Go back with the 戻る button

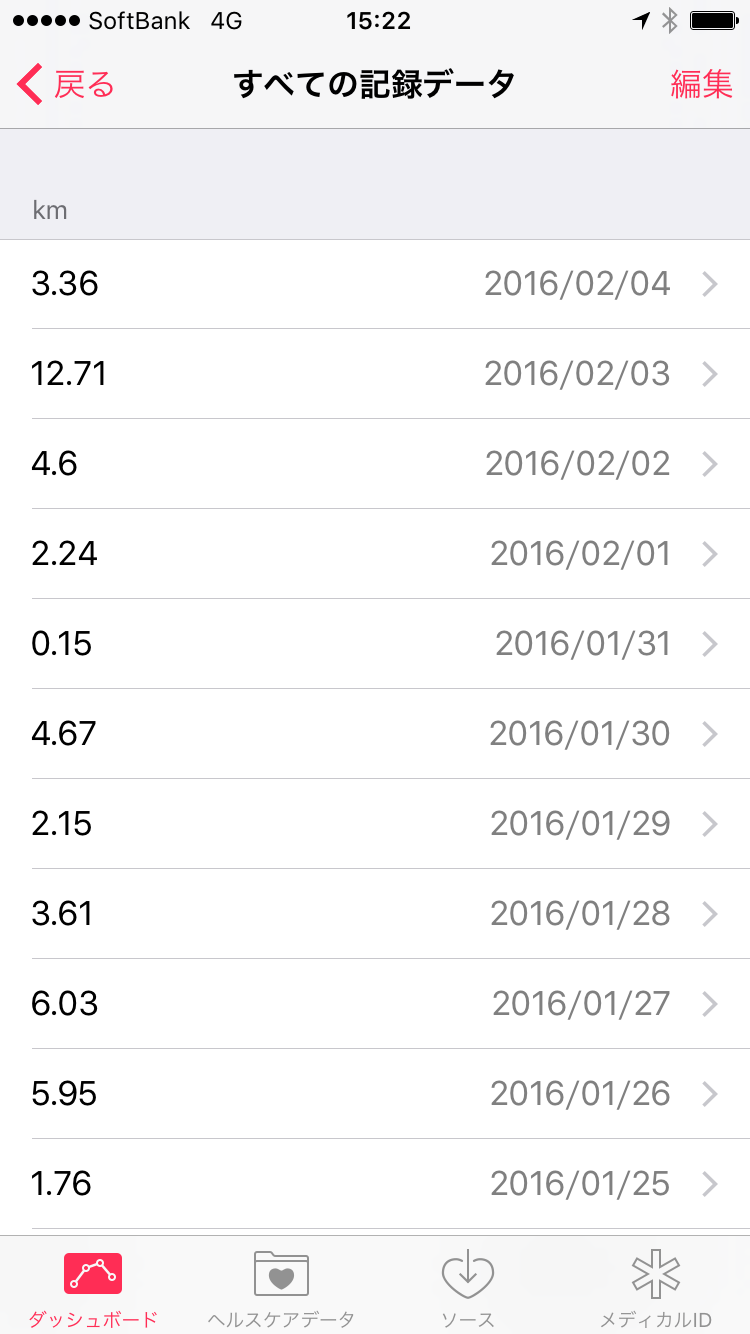coord(66,85)
